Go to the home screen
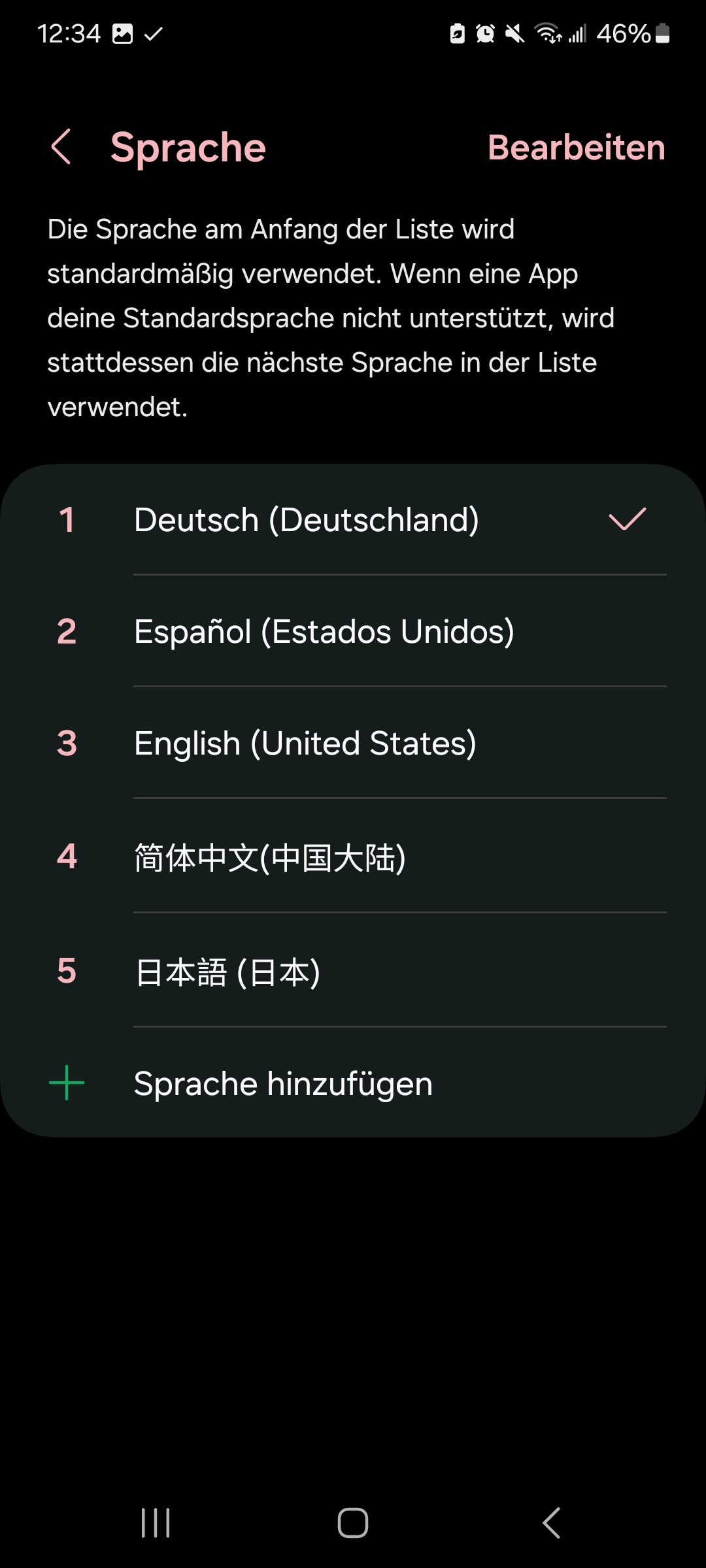This screenshot has height=1568, width=706. [353, 1523]
